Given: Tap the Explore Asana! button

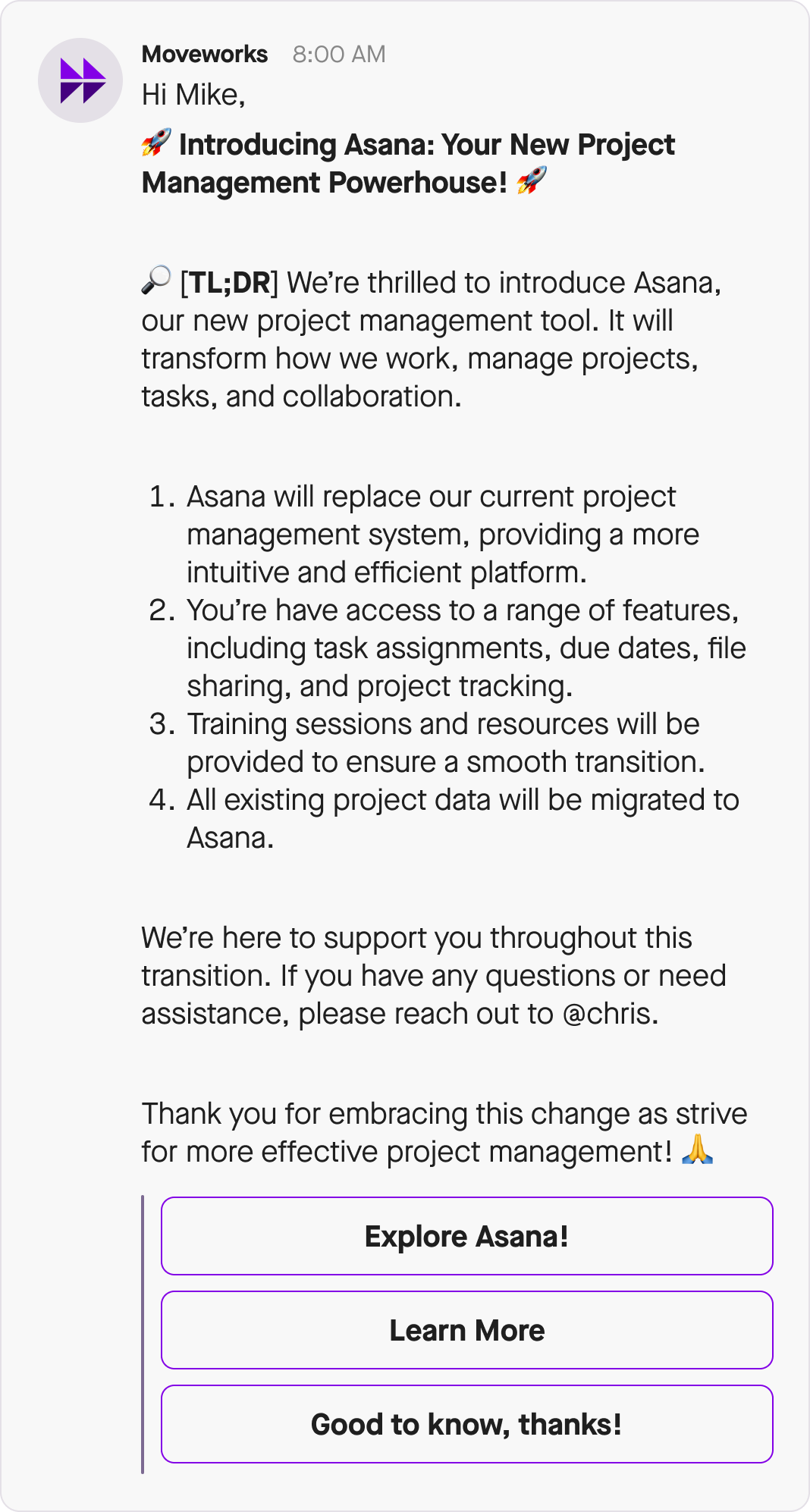Looking at the screenshot, I should coord(466,1236).
